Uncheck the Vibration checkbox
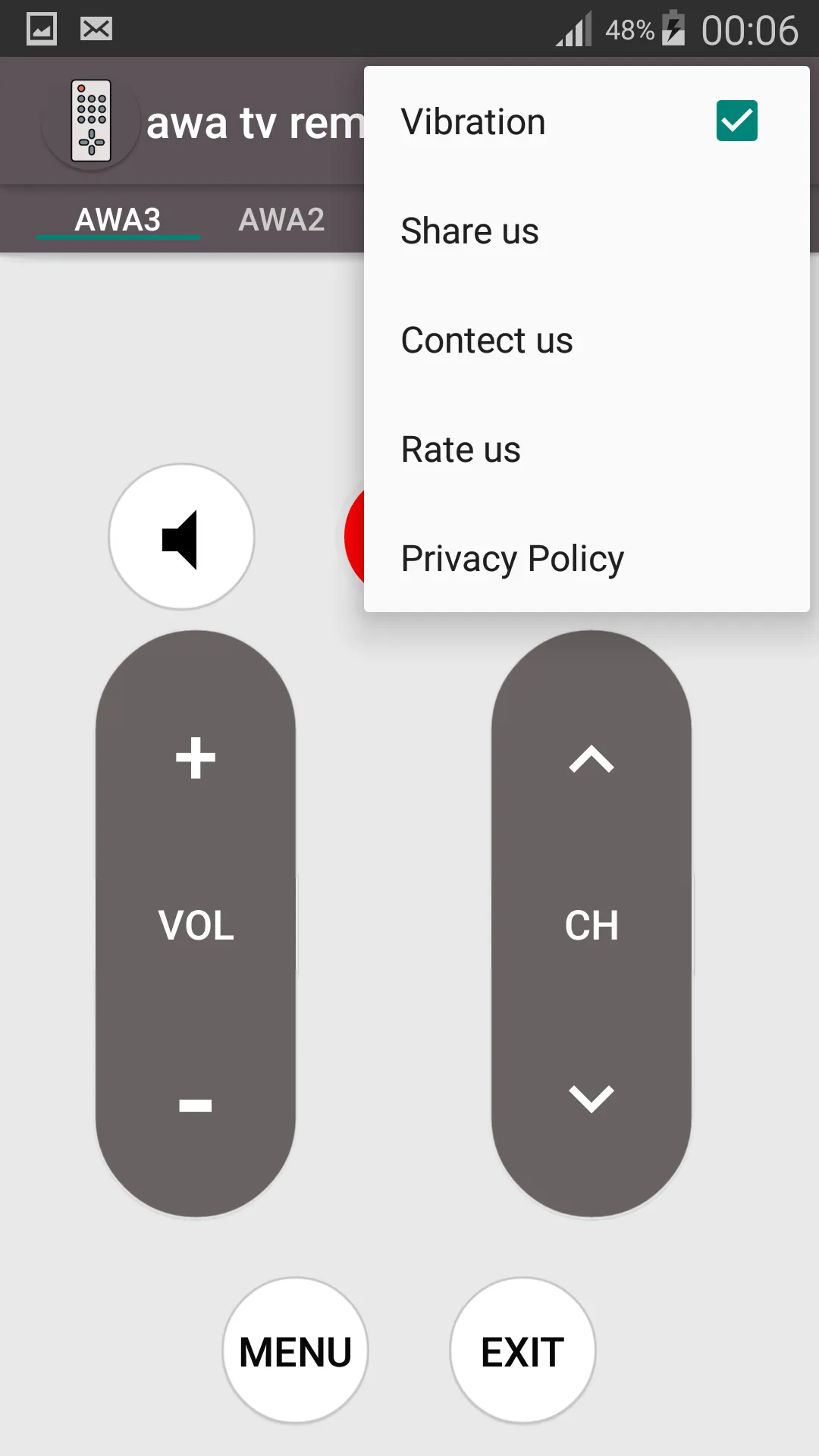This screenshot has width=819, height=1456. click(736, 121)
